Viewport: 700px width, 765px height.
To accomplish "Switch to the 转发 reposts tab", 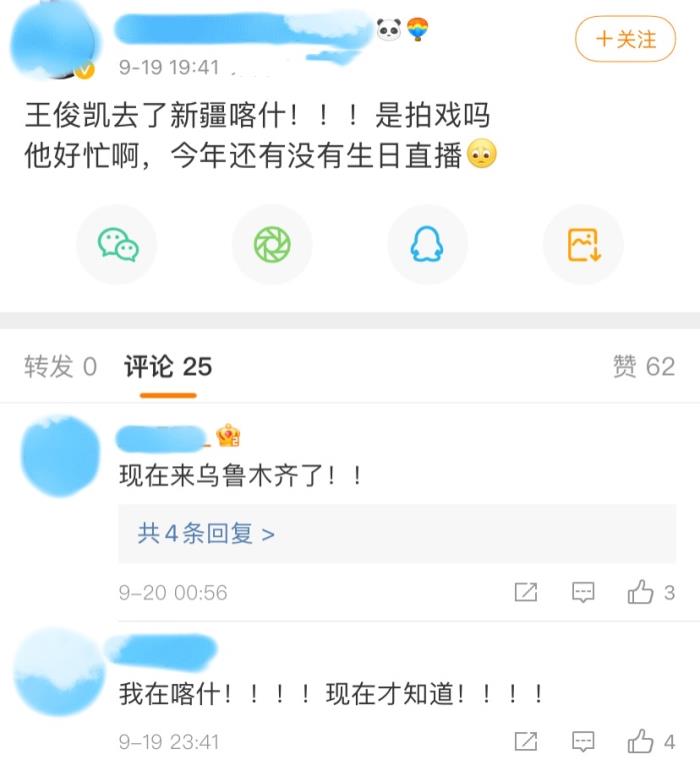I will (x=60, y=367).
